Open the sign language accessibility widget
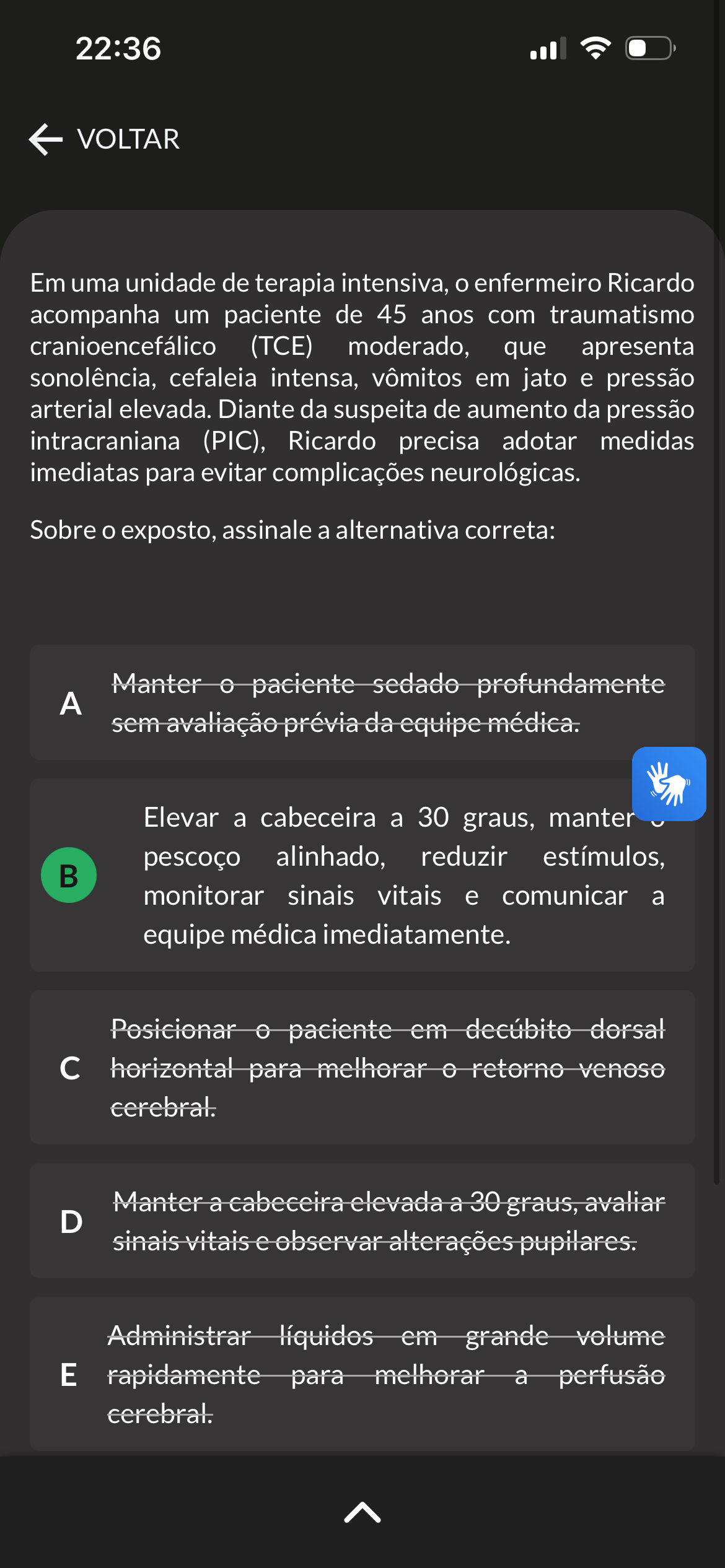This screenshot has height=1568, width=725. pos(669,784)
